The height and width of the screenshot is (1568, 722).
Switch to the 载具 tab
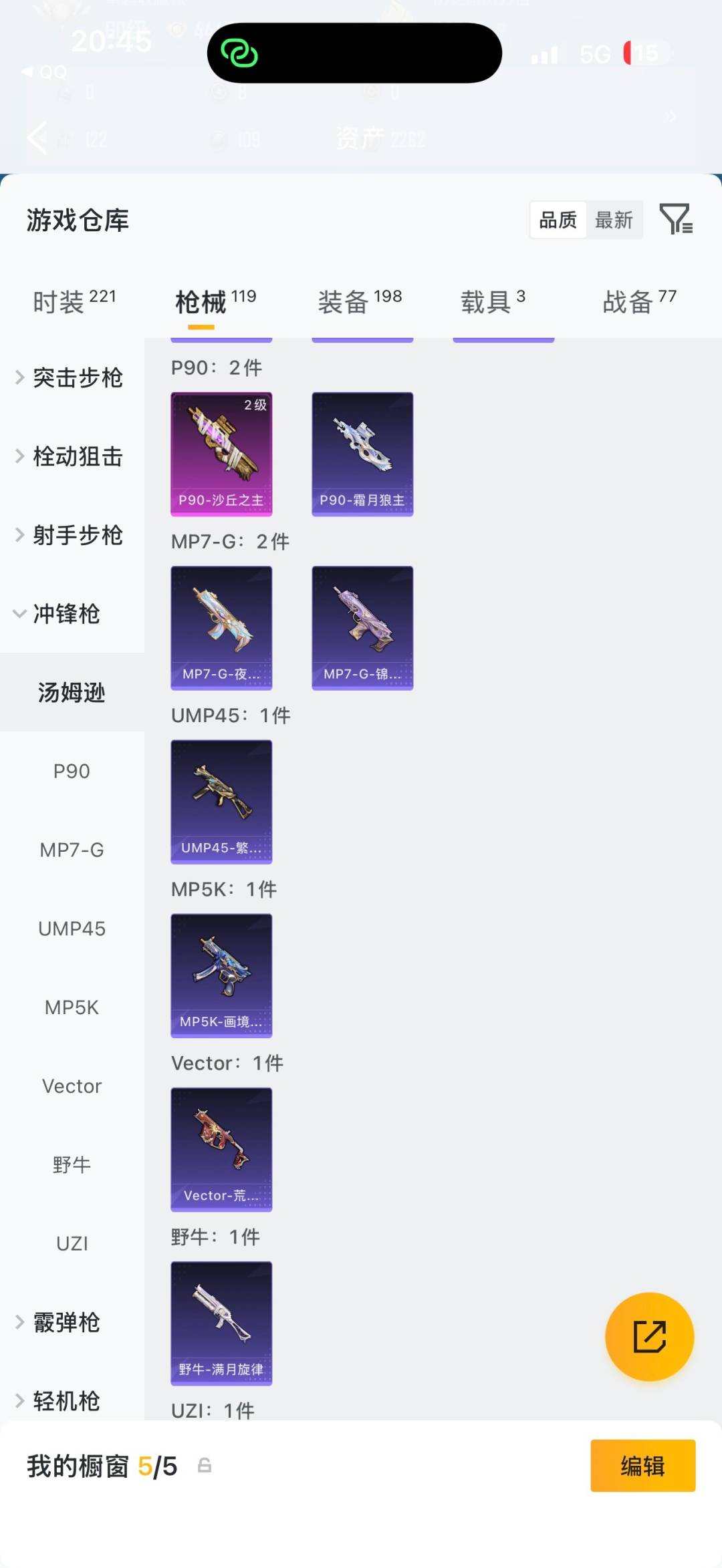(x=493, y=301)
